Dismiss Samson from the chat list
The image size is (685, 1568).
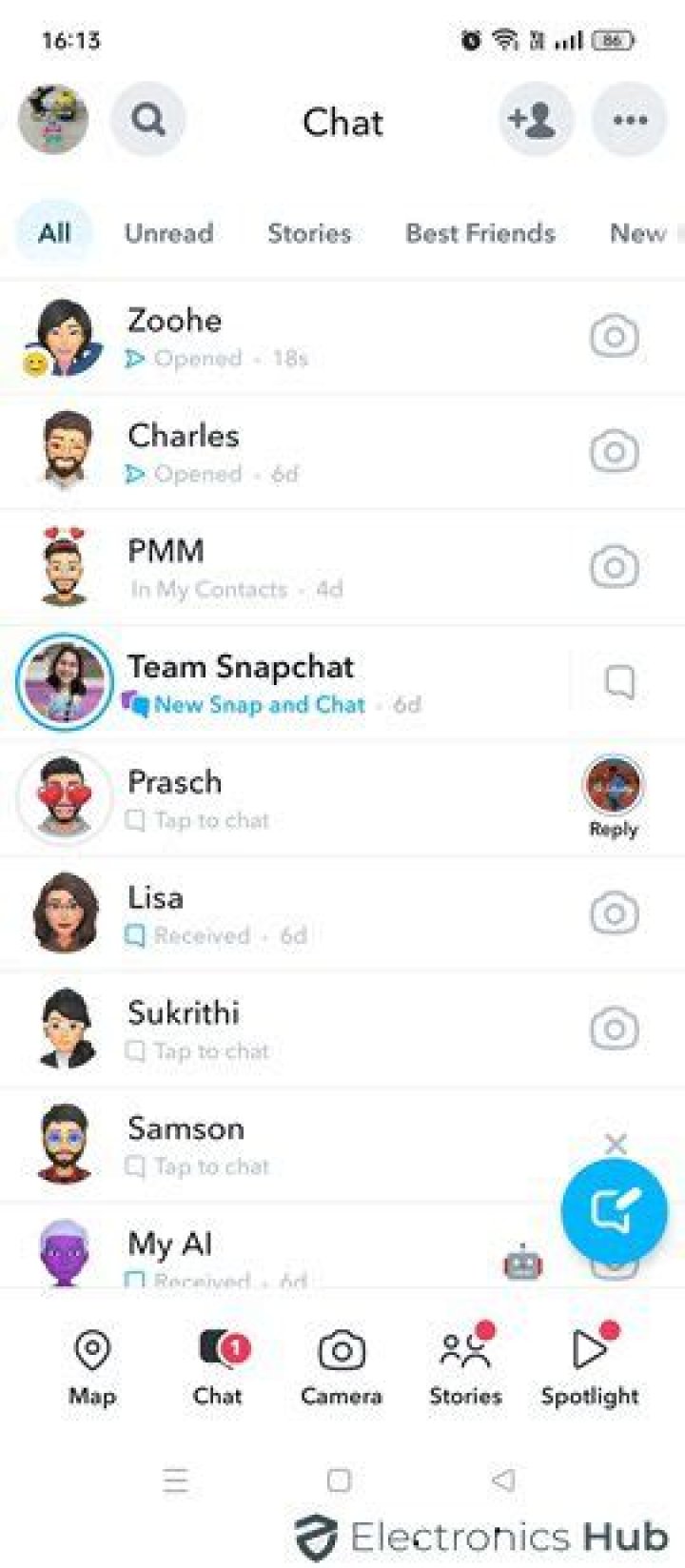point(616,1143)
